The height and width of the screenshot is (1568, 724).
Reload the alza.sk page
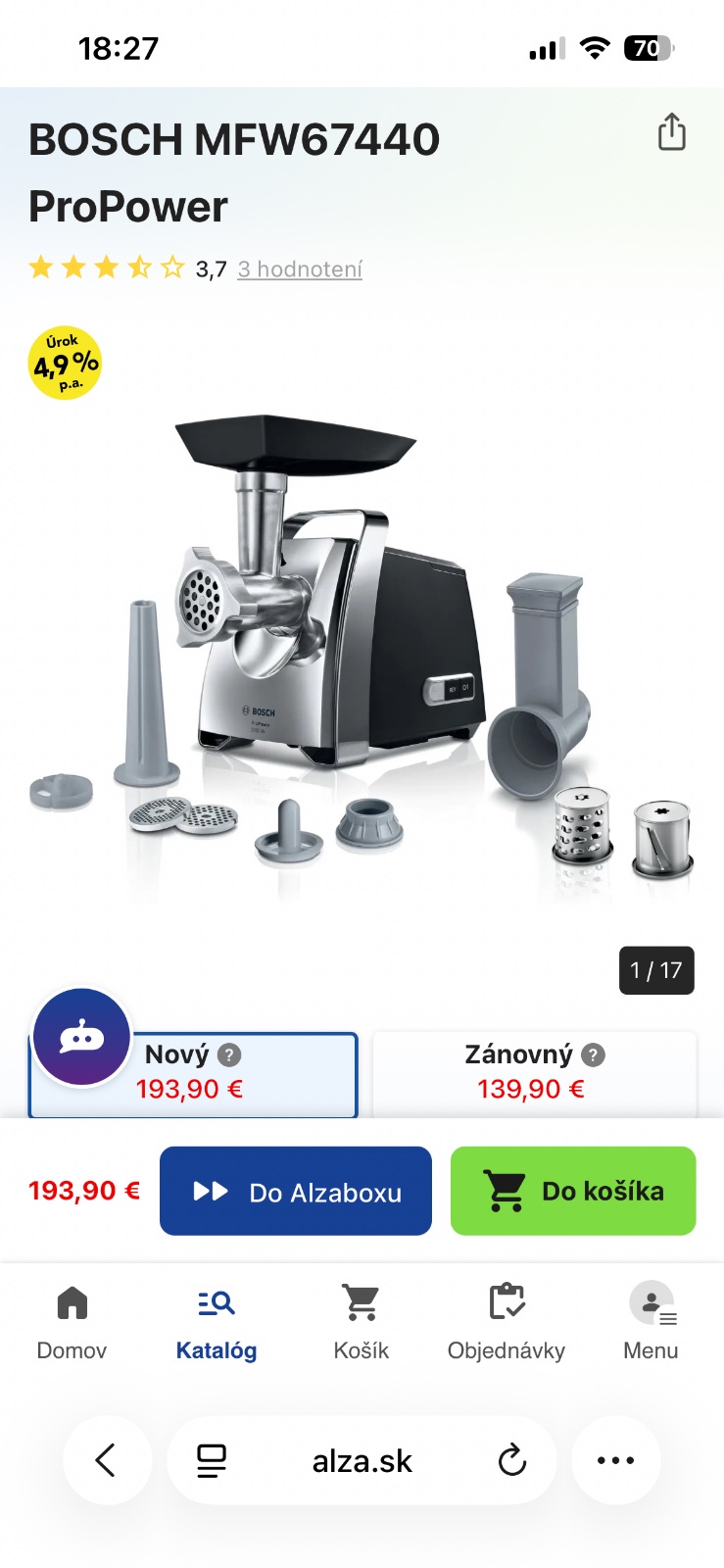[x=511, y=1460]
